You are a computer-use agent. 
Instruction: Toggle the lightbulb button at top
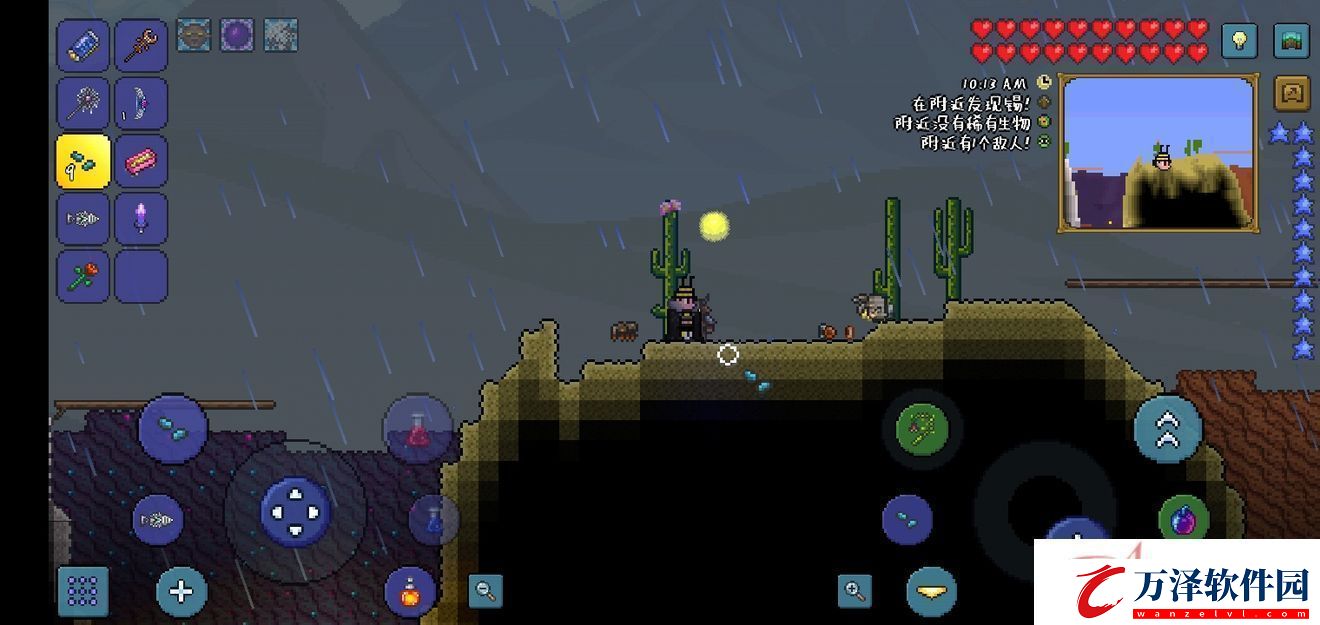(x=1239, y=41)
